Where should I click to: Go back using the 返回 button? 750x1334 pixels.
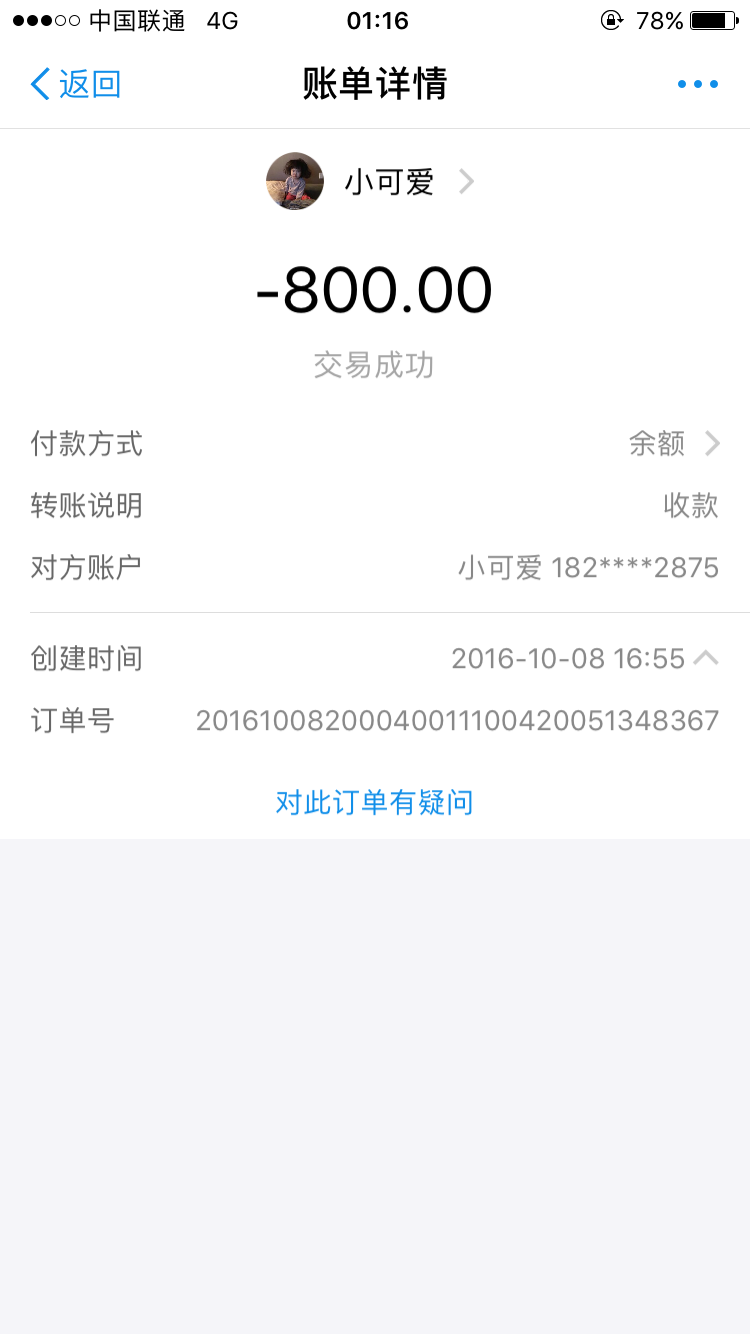(x=76, y=84)
